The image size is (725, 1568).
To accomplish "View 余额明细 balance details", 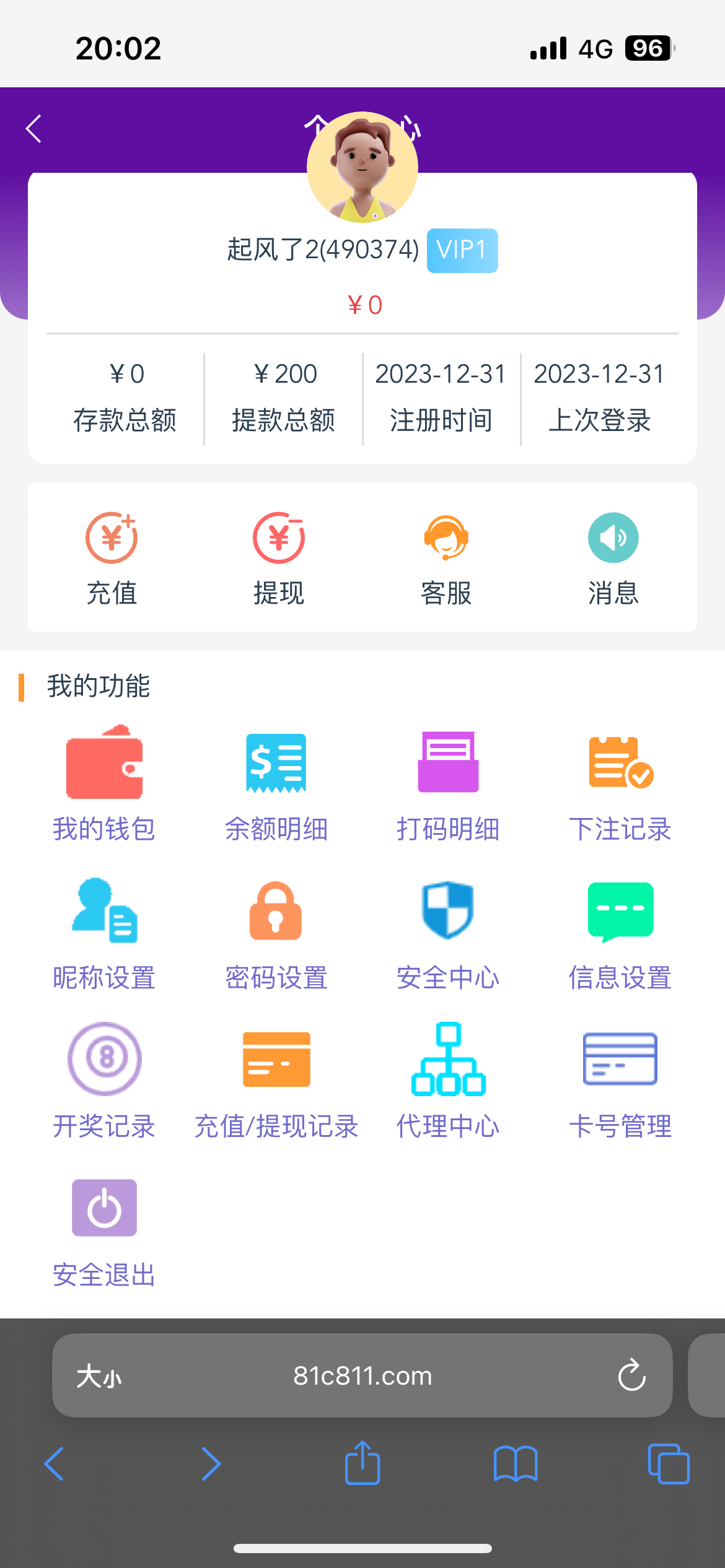I will (x=276, y=783).
